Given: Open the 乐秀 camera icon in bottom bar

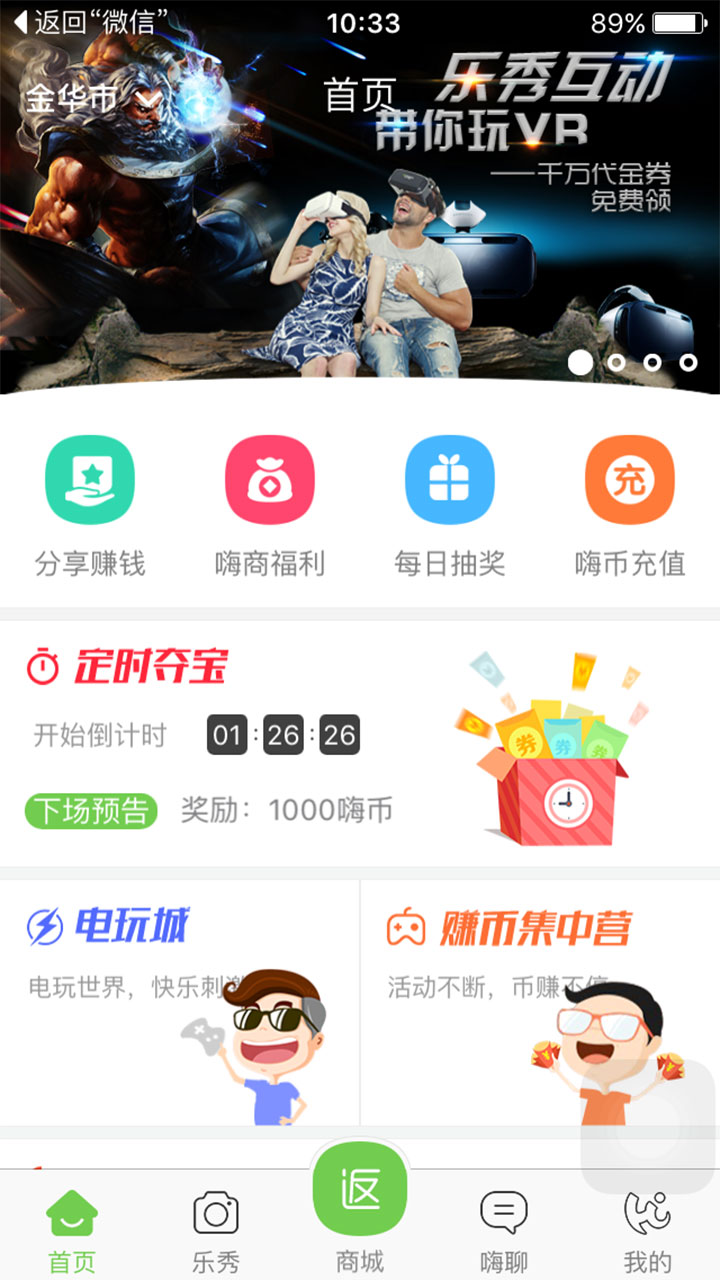Looking at the screenshot, I should [216, 1212].
